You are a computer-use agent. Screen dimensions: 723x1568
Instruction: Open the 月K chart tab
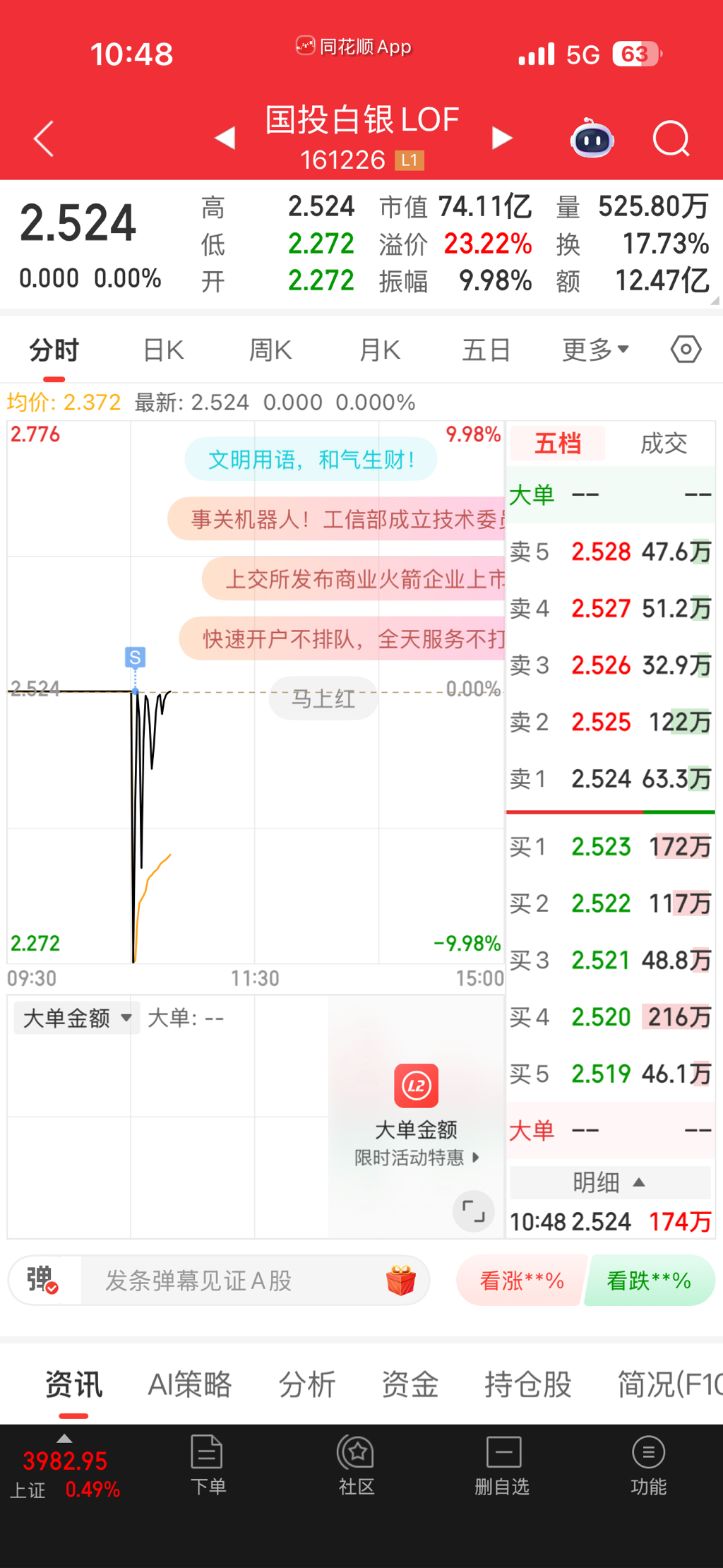379,350
